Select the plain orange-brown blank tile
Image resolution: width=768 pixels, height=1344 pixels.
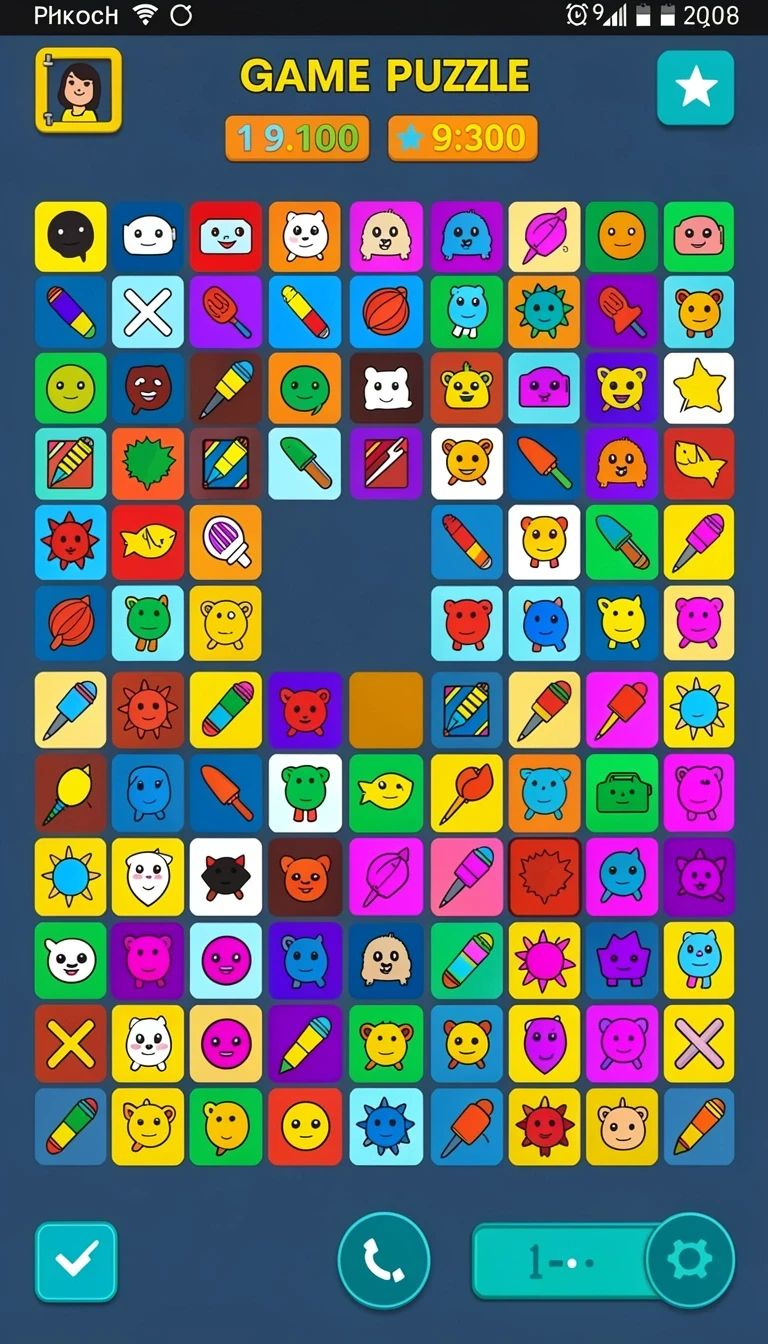(x=385, y=709)
